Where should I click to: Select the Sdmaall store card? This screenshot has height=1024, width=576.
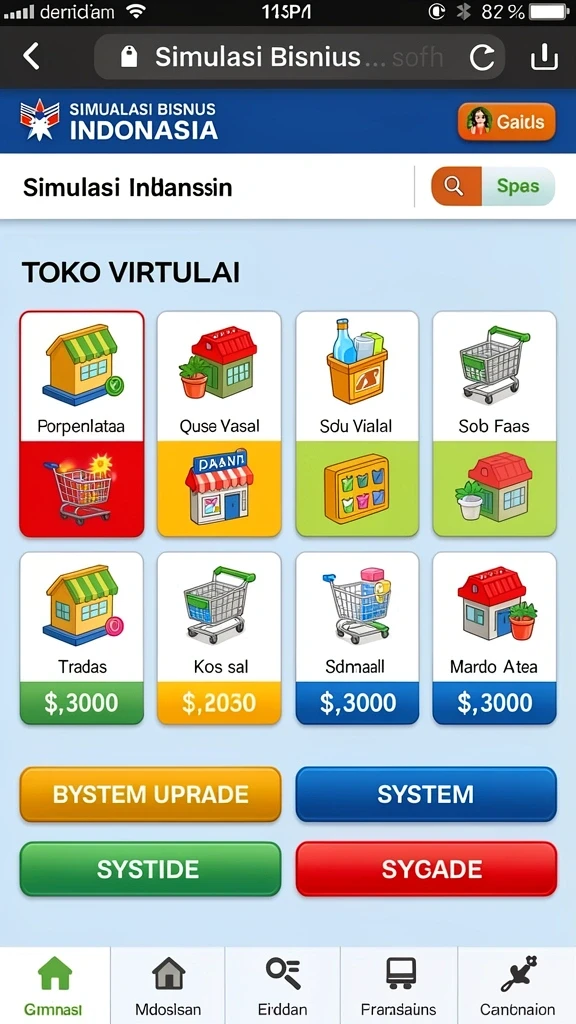pos(357,638)
